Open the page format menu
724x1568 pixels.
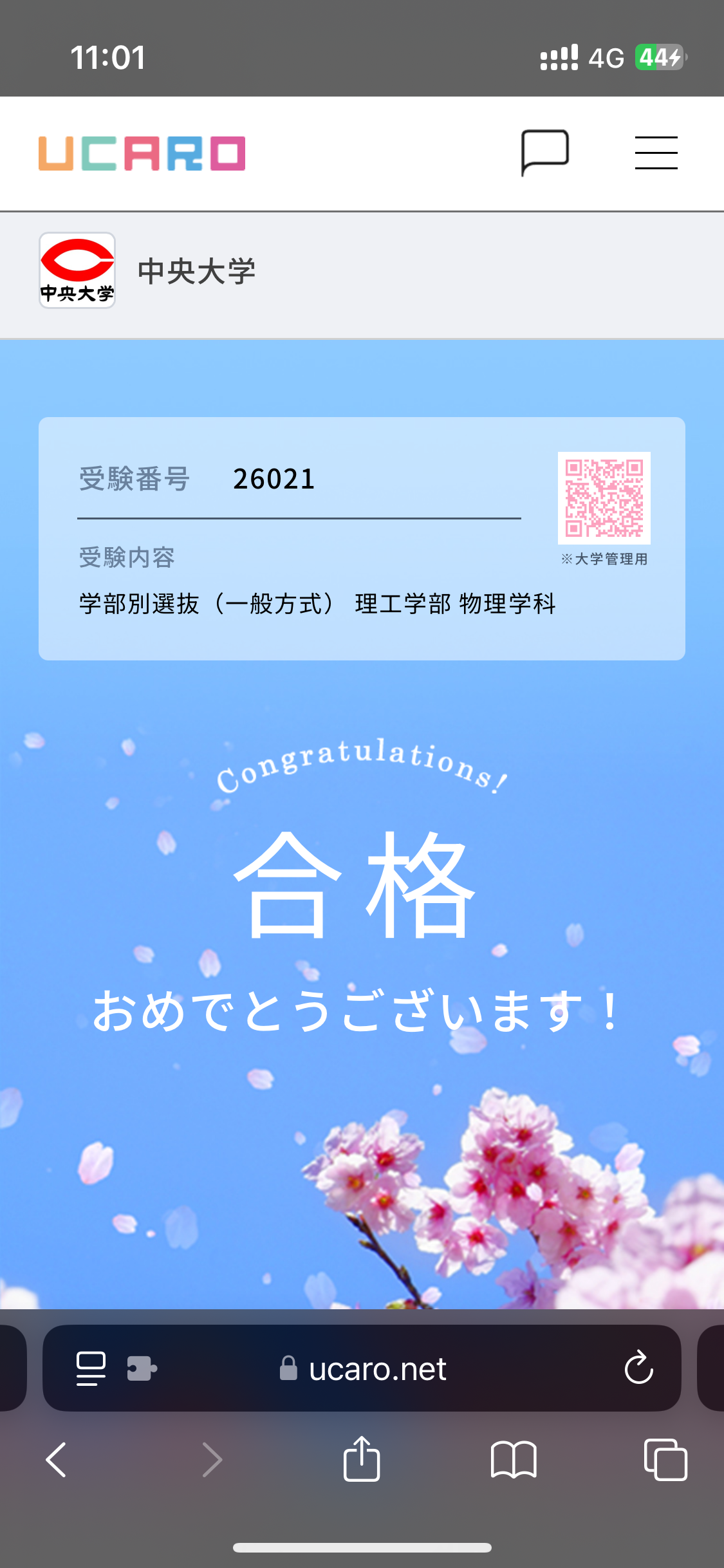click(x=91, y=1368)
